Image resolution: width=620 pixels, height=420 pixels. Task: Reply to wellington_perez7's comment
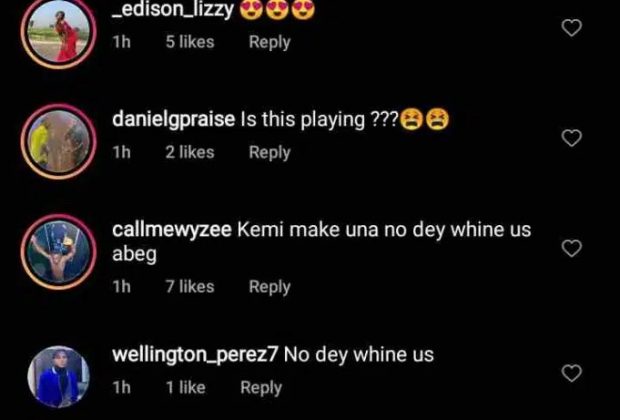261,387
